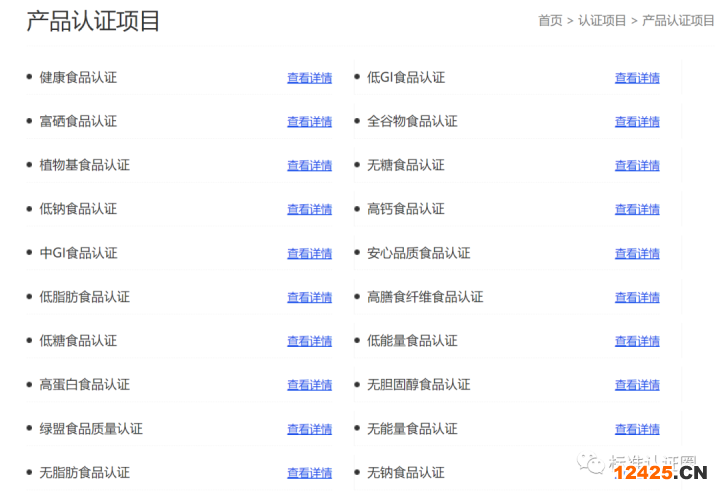Go to 首页 in the breadcrumb
Viewport: 720px width, 495px height.
click(x=550, y=21)
